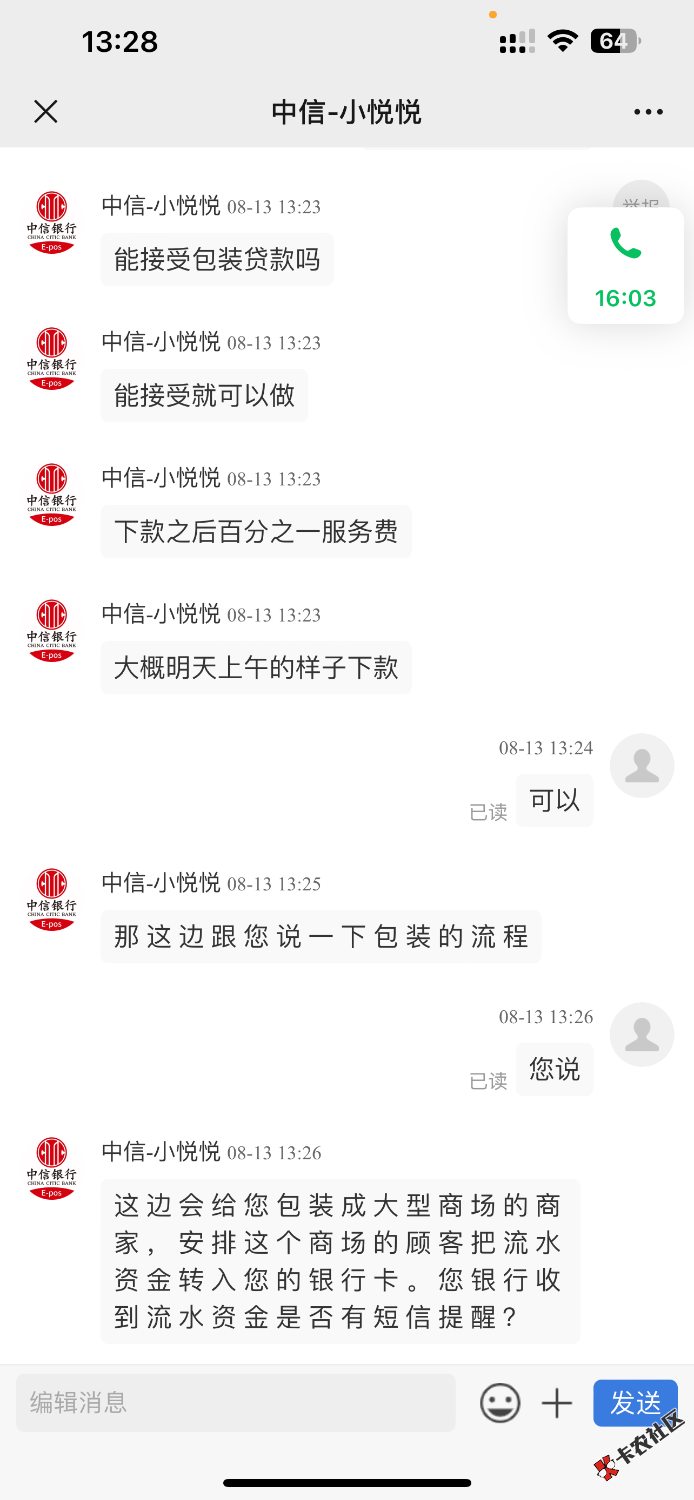Focus the 编辑消息 message field

pyautogui.click(x=235, y=1402)
